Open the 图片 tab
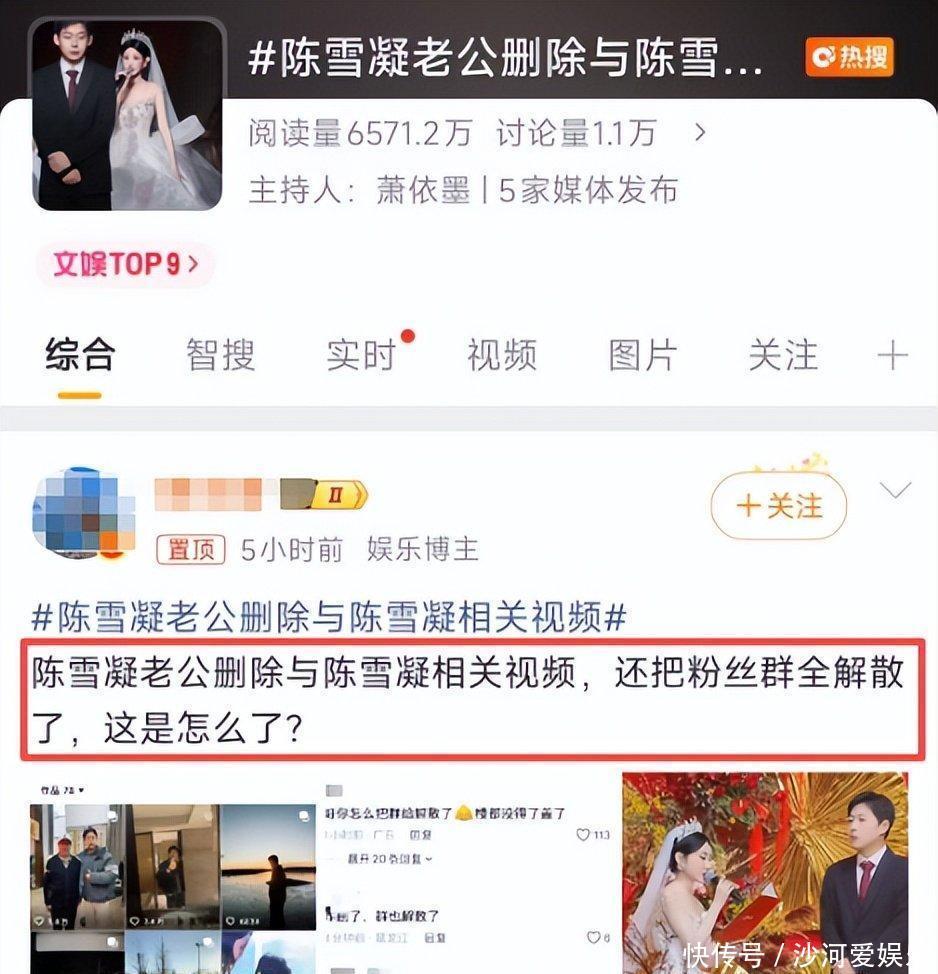Viewport: 938px width, 974px height. click(643, 355)
